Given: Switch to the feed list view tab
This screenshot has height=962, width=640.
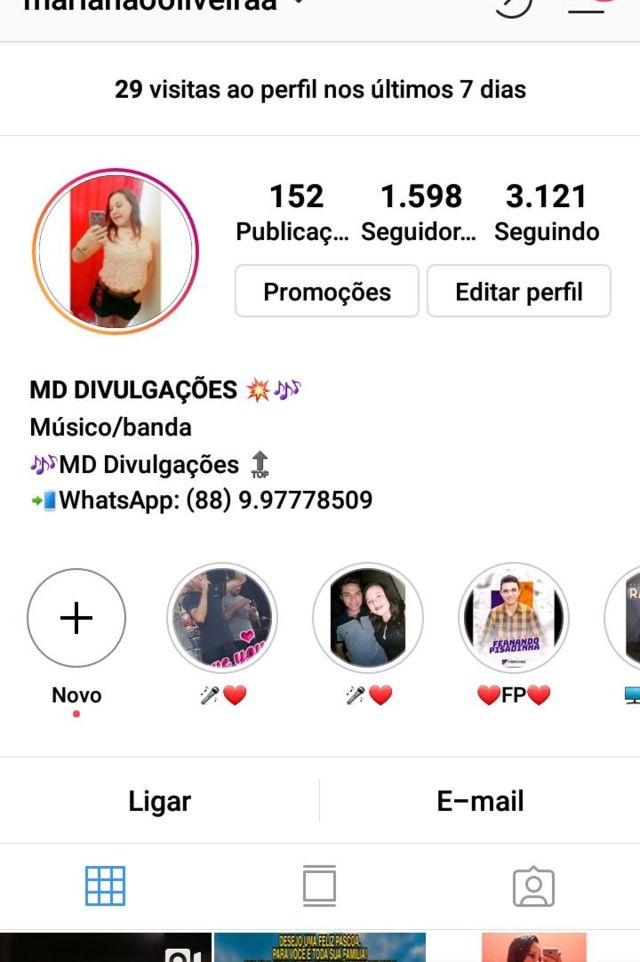Looking at the screenshot, I should point(320,886).
